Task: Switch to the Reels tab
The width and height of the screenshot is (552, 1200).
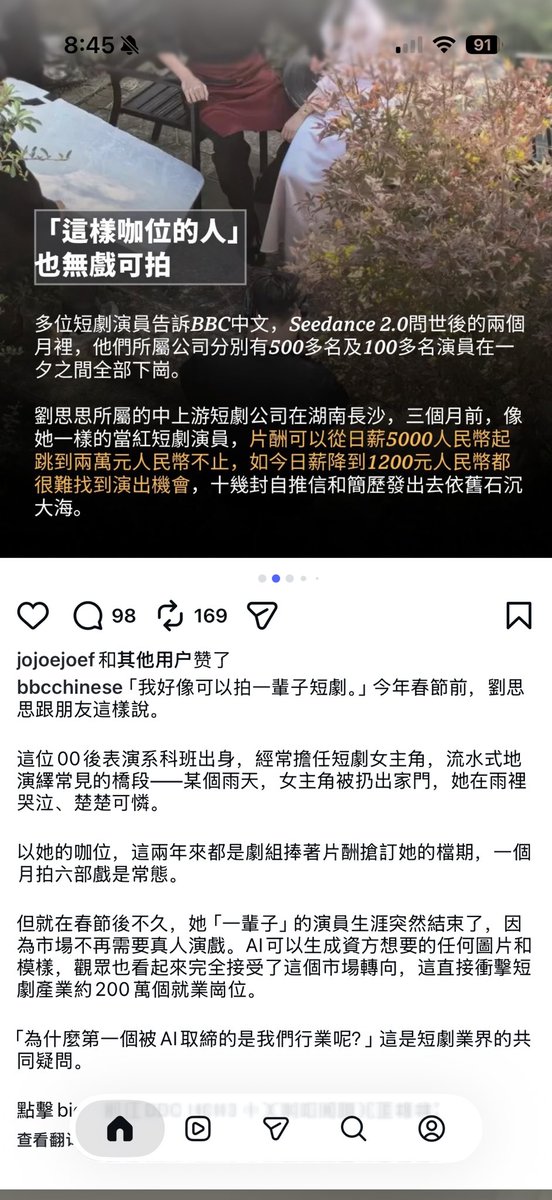Action: point(198,1128)
